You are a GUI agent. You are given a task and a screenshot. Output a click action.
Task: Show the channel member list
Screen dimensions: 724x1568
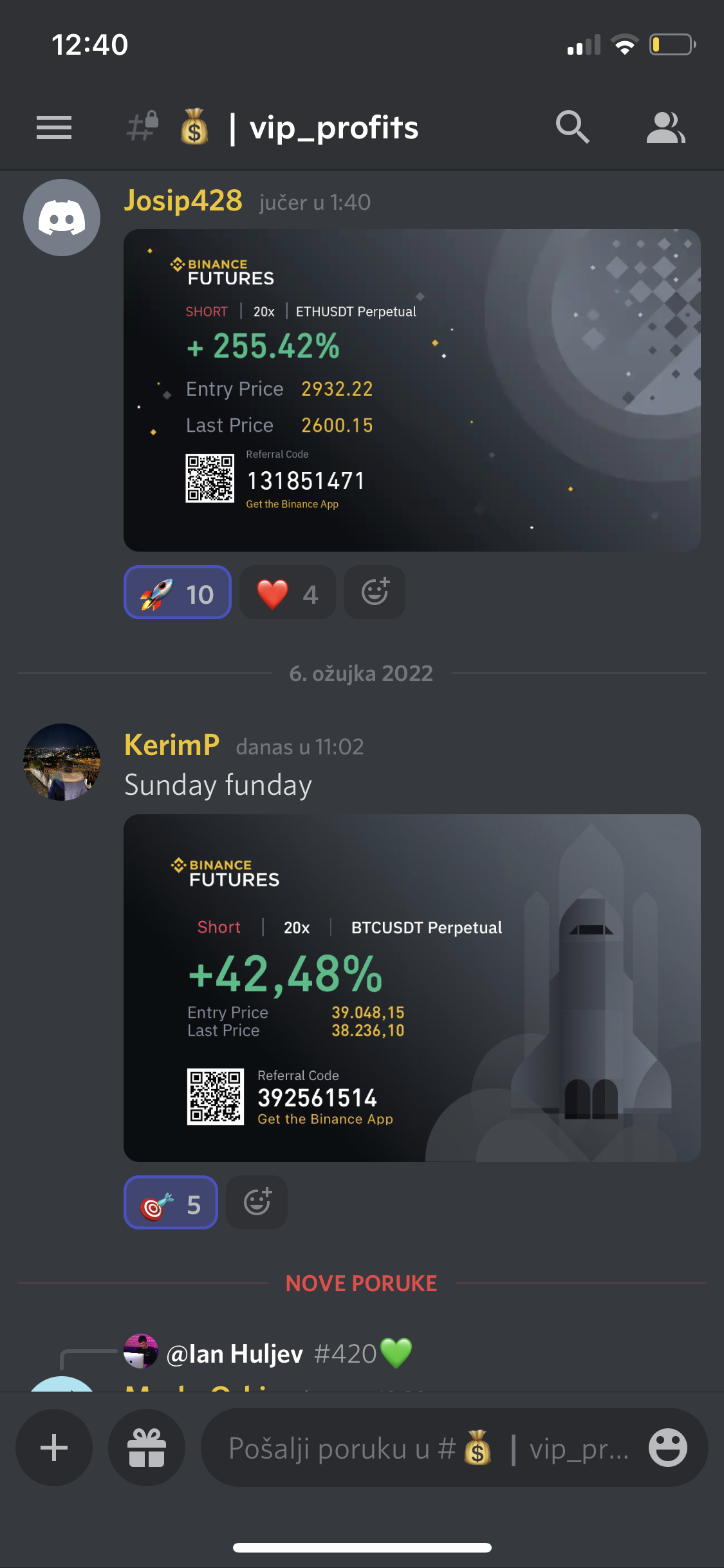665,127
